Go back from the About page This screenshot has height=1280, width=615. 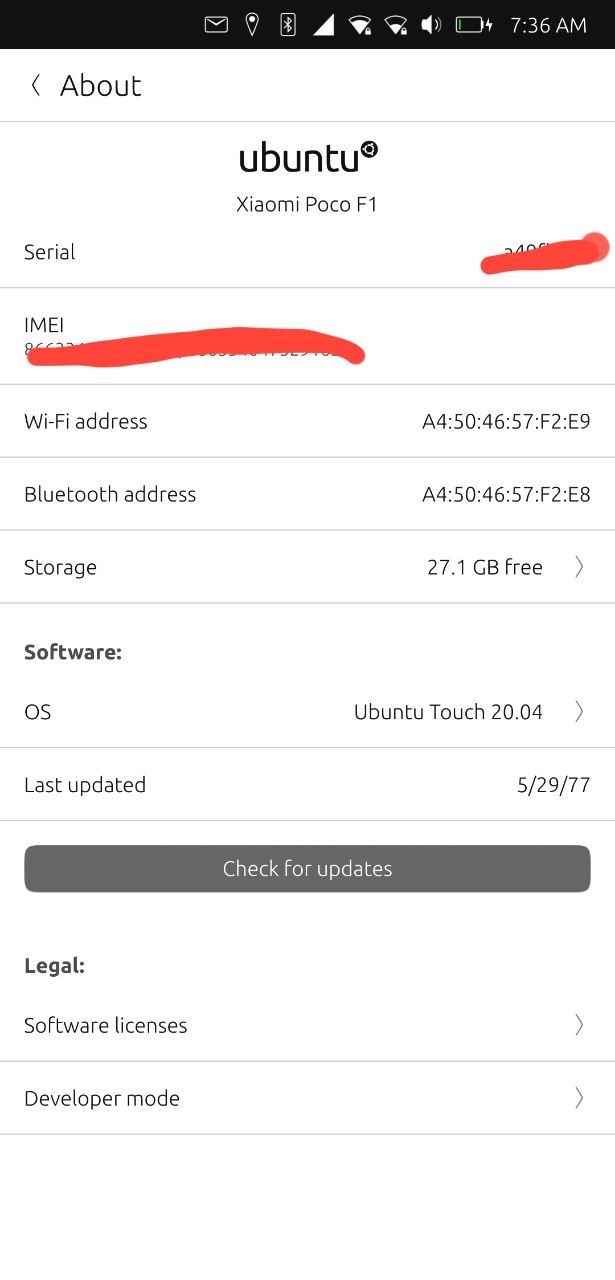click(36, 86)
